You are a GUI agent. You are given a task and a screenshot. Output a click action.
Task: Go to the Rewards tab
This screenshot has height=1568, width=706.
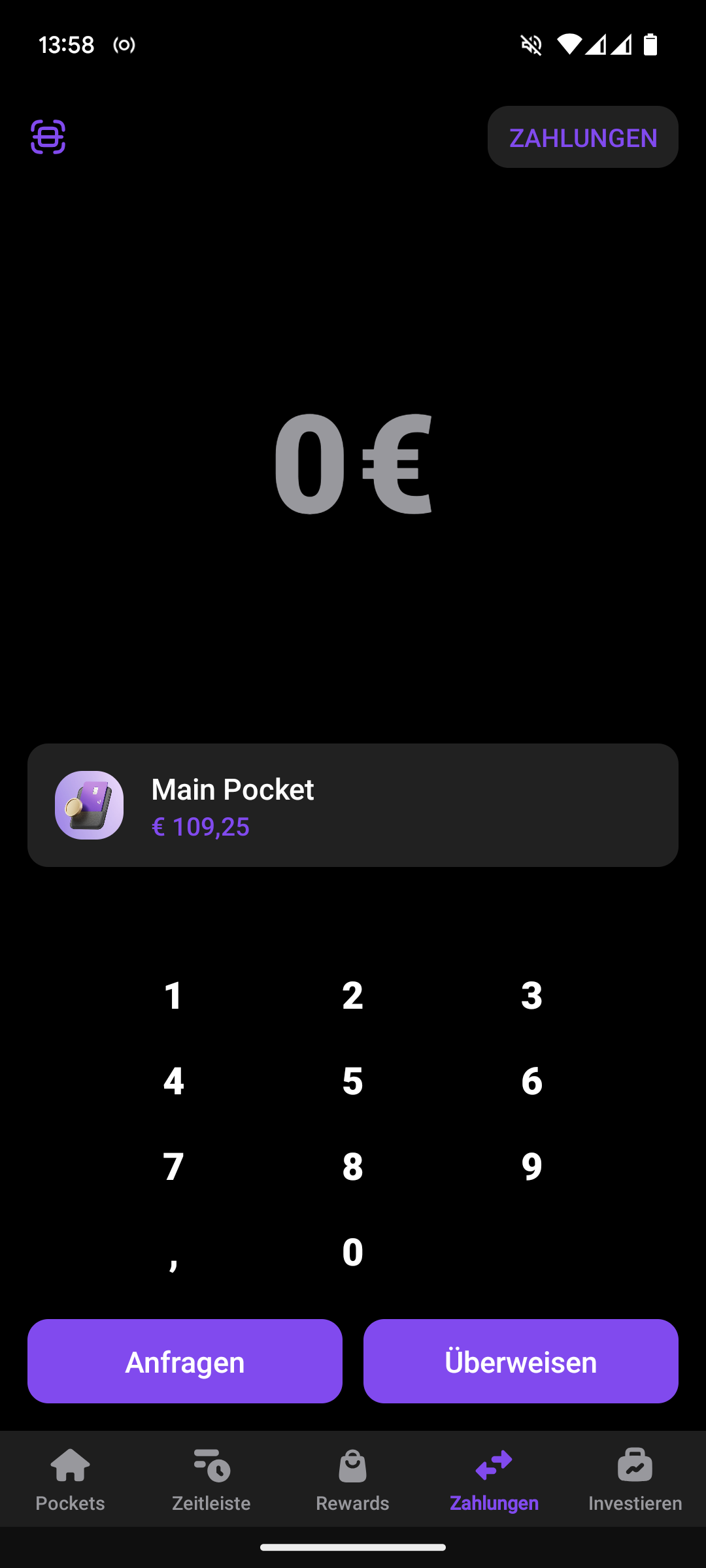pos(353,1479)
